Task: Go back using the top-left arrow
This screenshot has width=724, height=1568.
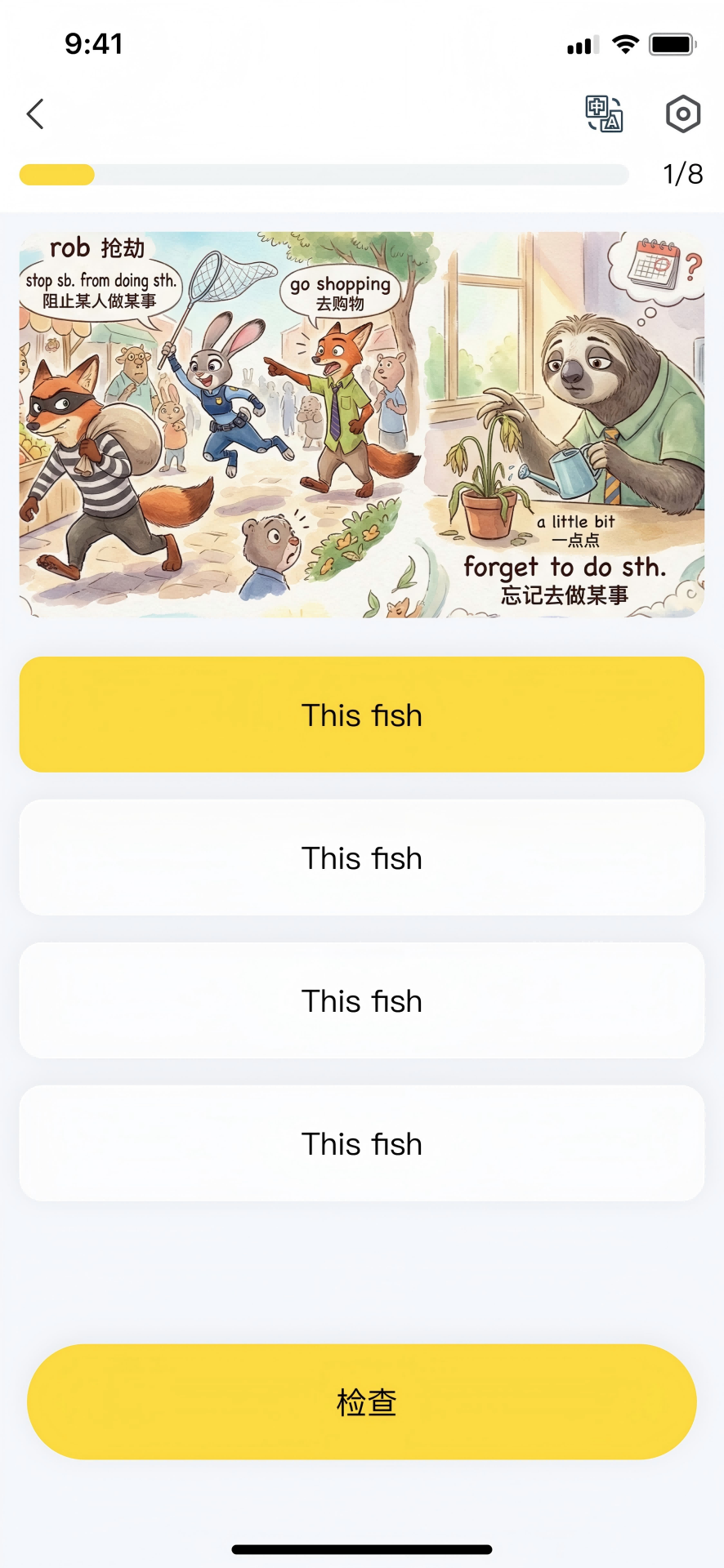Action: (35, 114)
